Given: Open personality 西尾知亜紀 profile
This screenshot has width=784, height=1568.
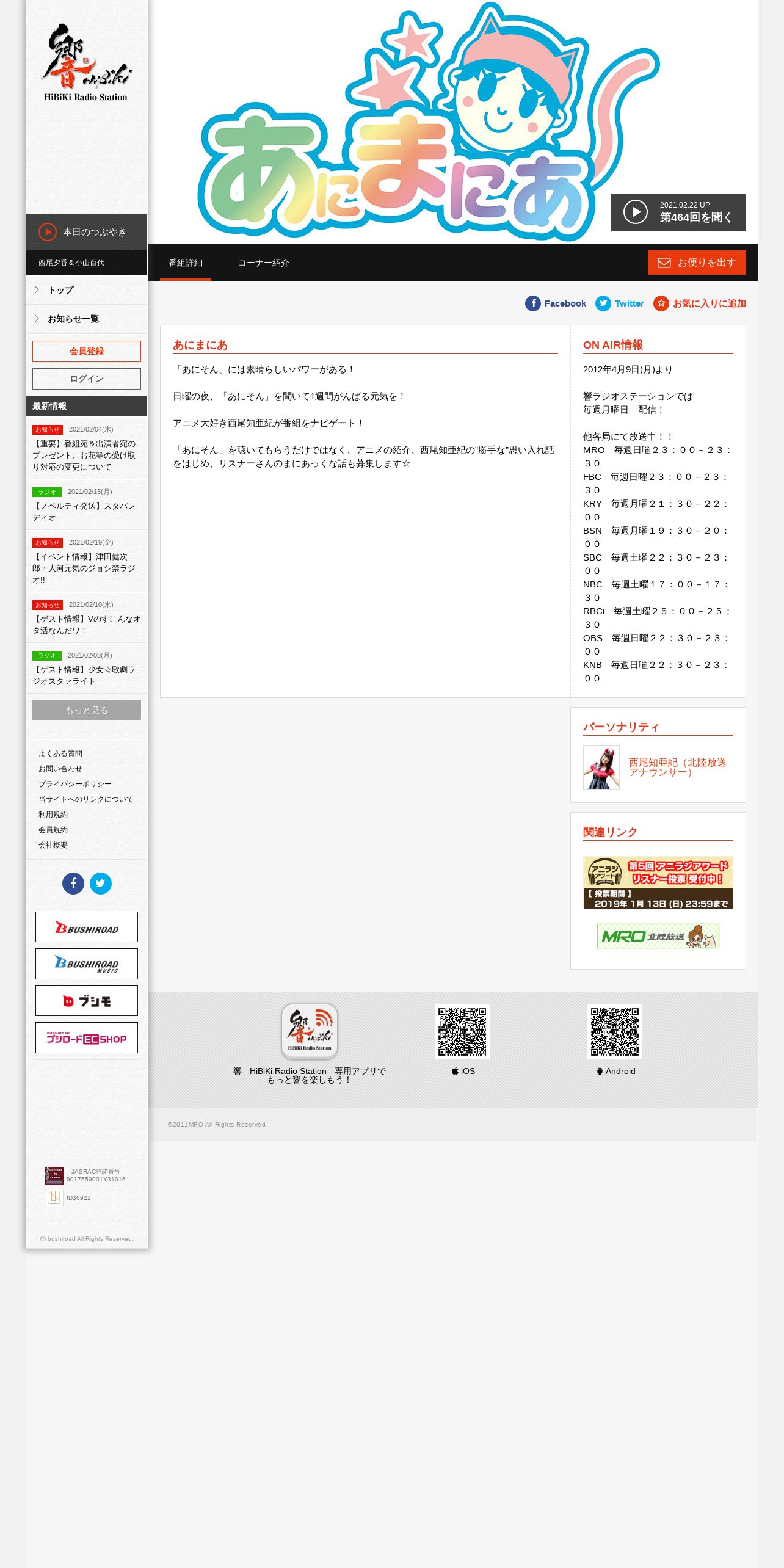Looking at the screenshot, I should pos(678,767).
